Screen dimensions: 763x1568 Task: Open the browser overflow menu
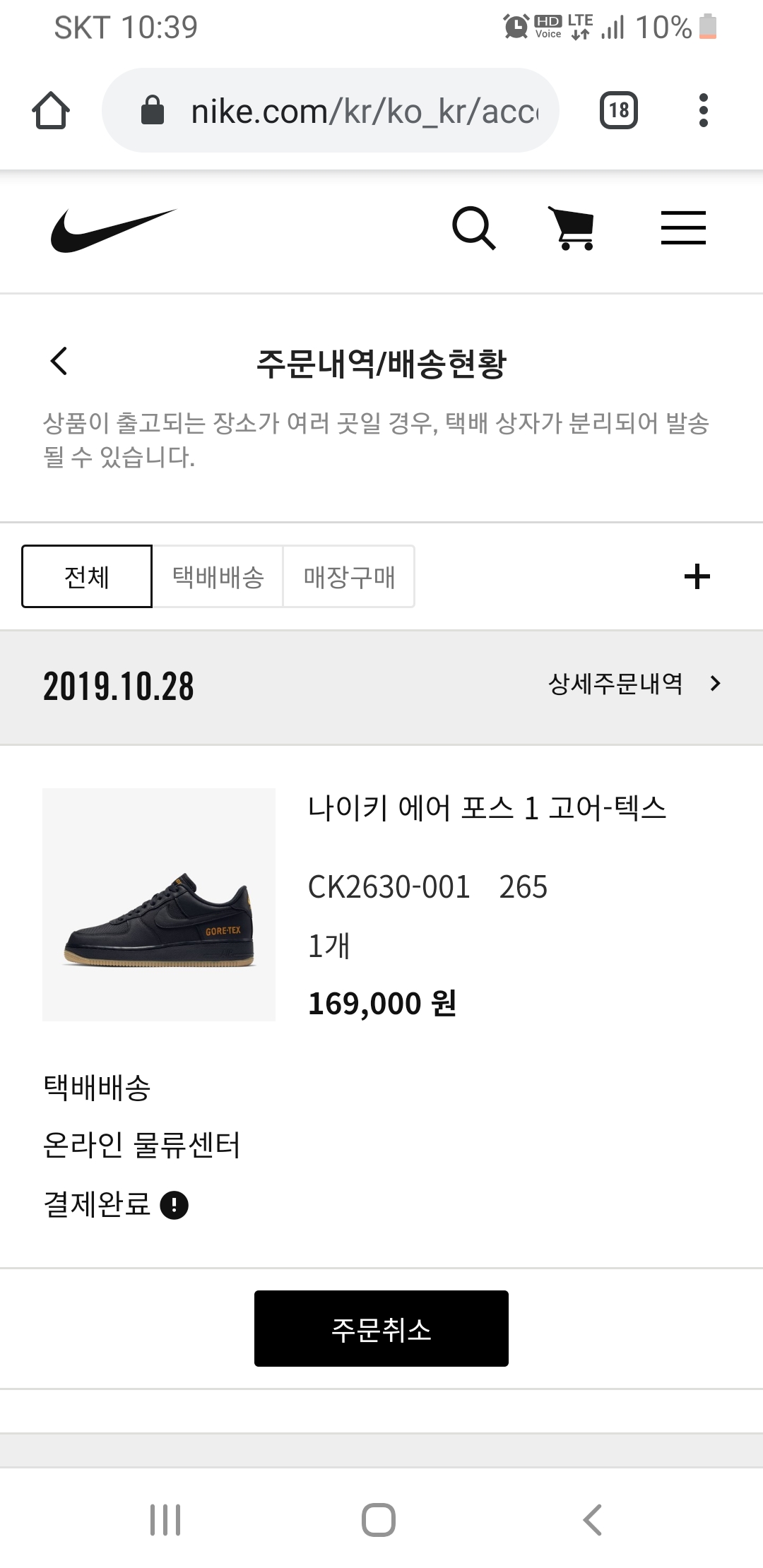702,111
